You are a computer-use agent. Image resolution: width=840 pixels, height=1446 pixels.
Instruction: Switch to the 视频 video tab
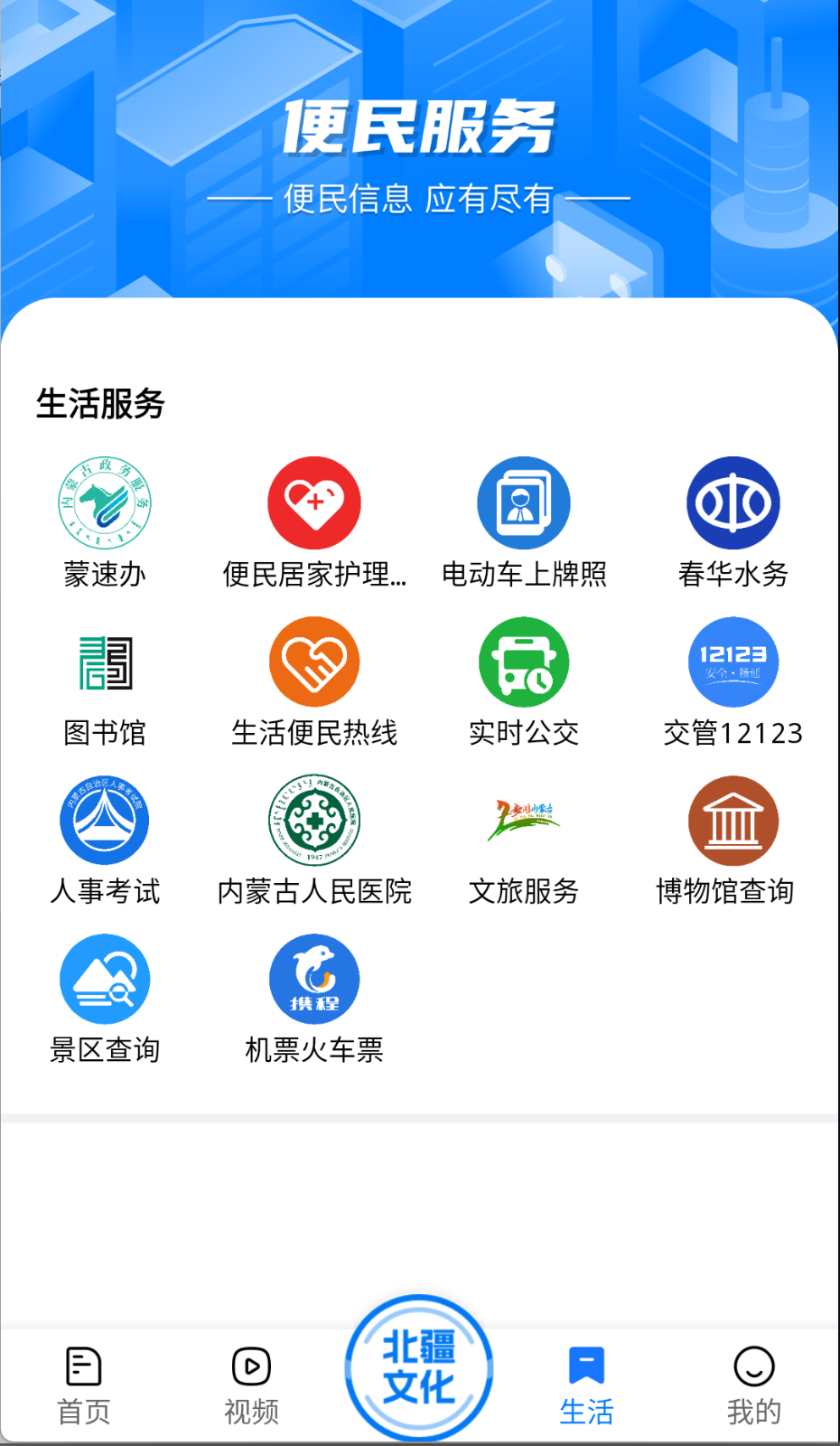(x=250, y=1383)
